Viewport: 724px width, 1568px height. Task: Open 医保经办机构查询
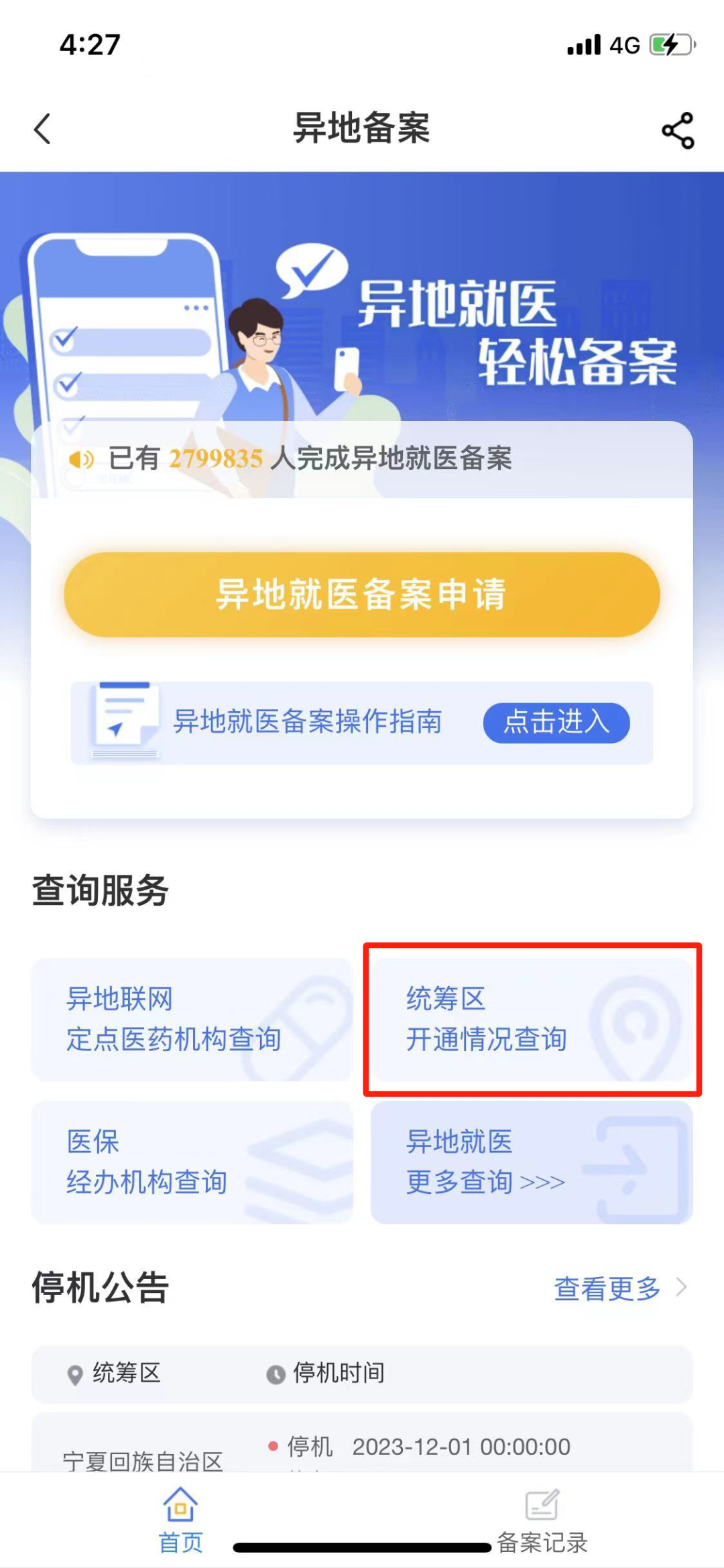point(192,1162)
